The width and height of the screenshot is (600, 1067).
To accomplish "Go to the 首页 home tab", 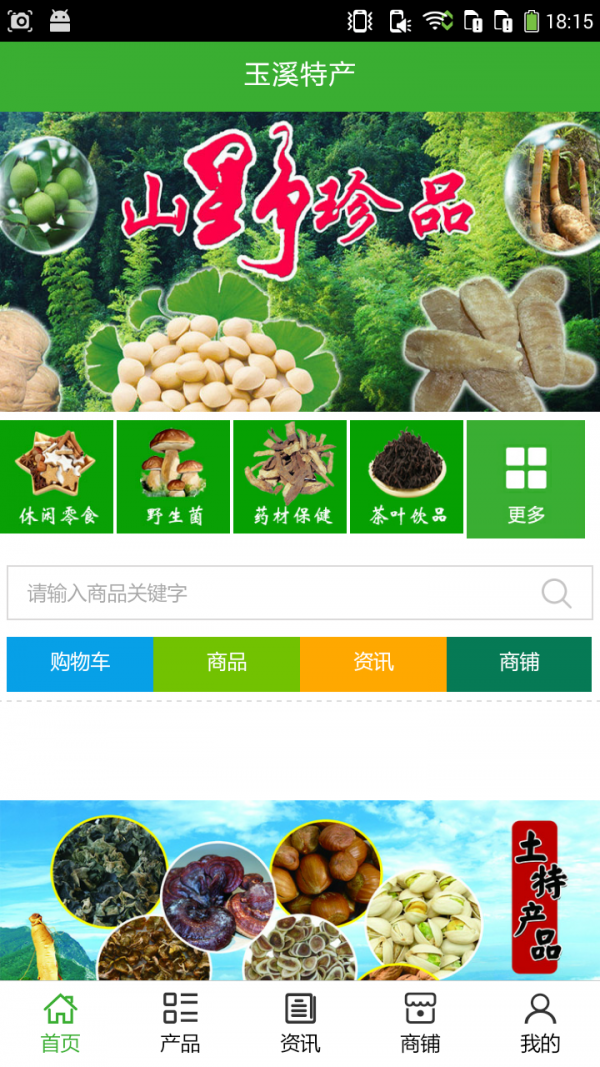I will click(60, 1023).
